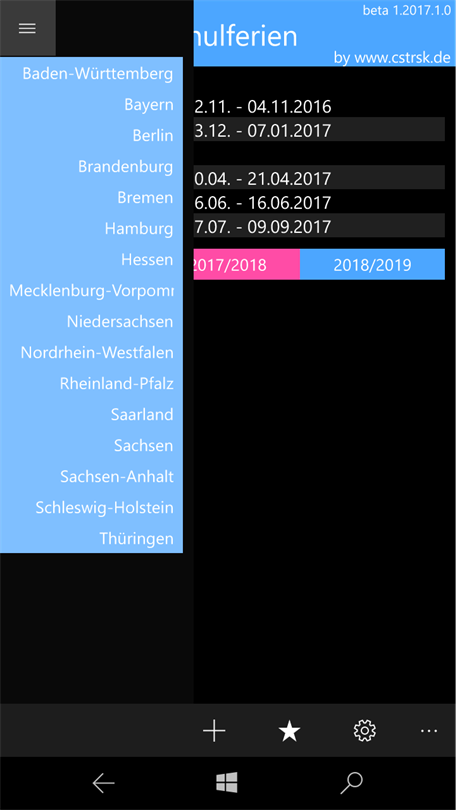Screen dimensions: 456x810
Task: Select the 2017/2018 school year tab
Action: (247, 264)
